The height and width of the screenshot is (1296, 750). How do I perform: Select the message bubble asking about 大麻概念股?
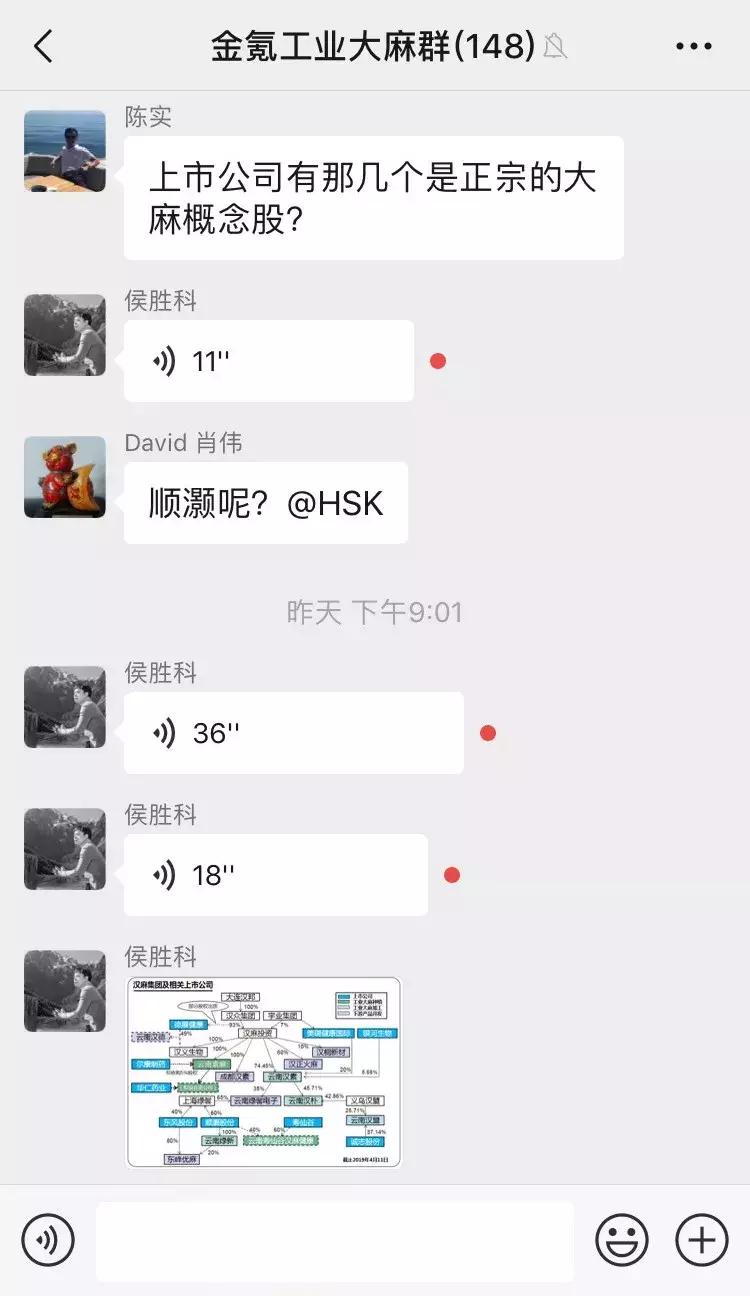(x=377, y=196)
